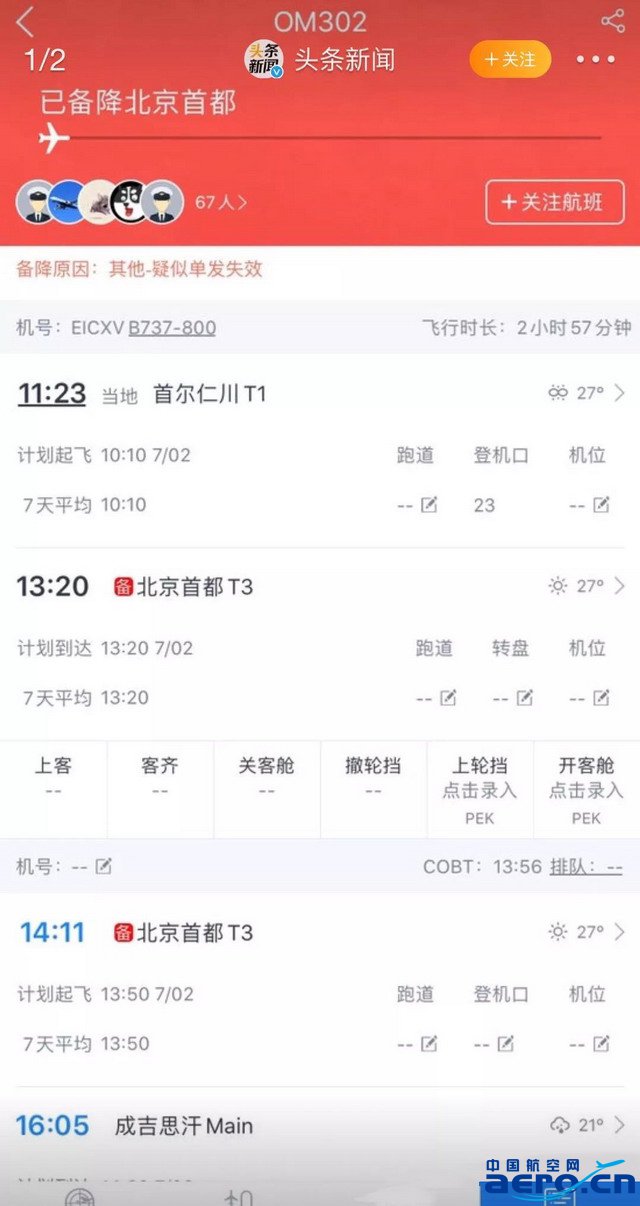Follow the 头条新闻 account
This screenshot has width=640, height=1206.
pyautogui.click(x=510, y=60)
